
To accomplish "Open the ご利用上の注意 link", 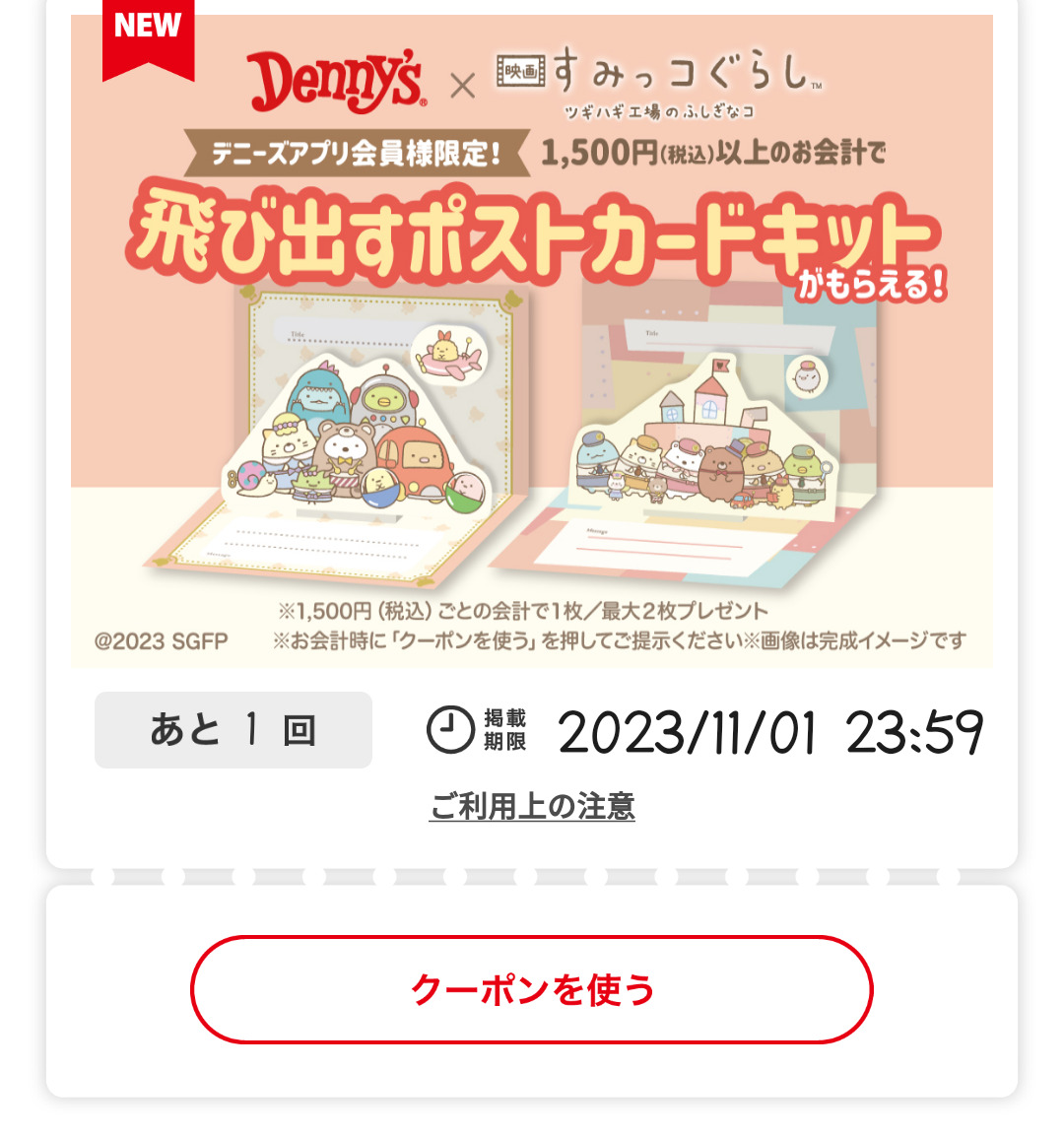I will 532,807.
